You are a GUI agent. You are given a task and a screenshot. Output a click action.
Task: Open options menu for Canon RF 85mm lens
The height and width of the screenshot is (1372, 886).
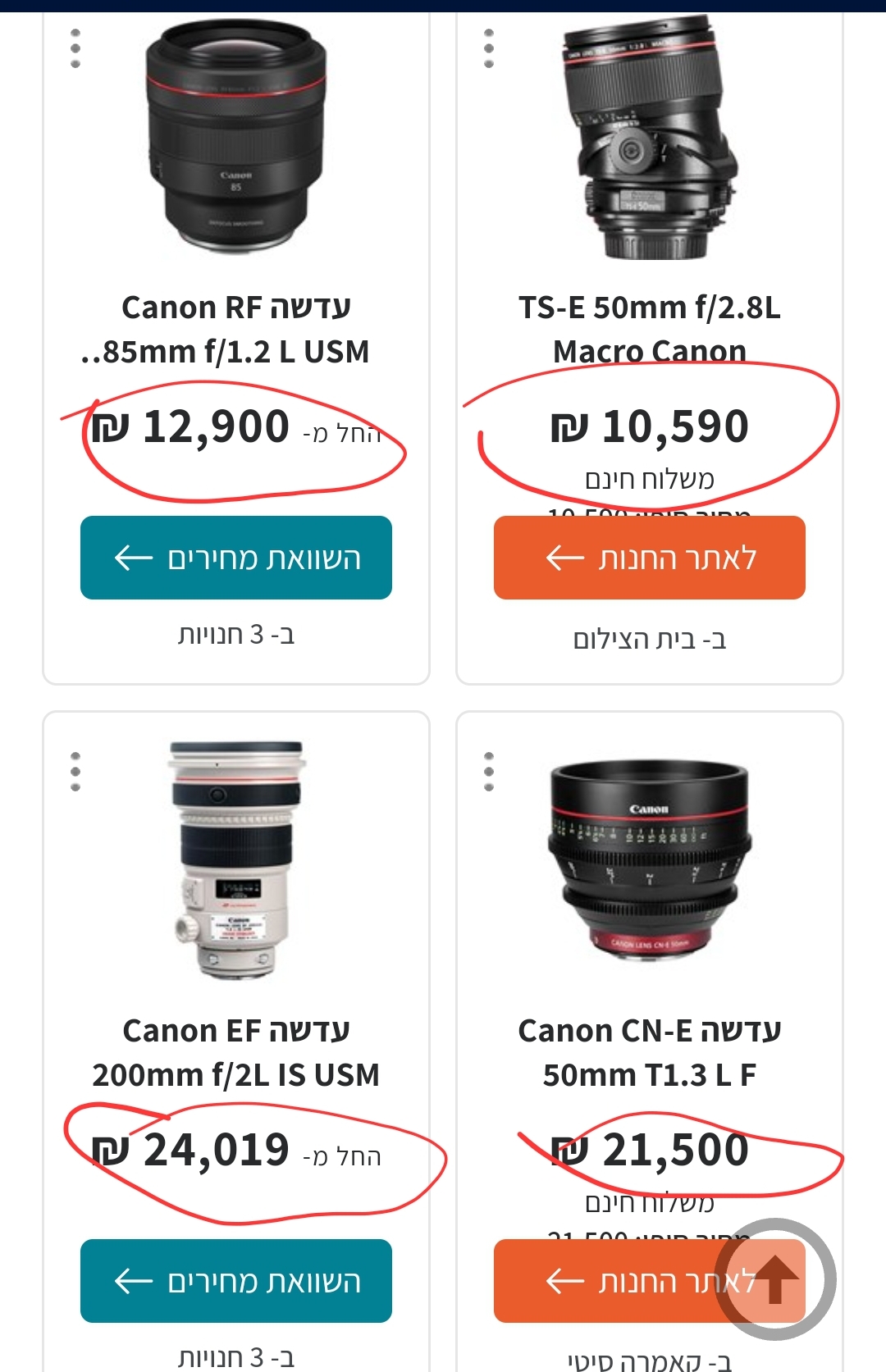coord(75,48)
